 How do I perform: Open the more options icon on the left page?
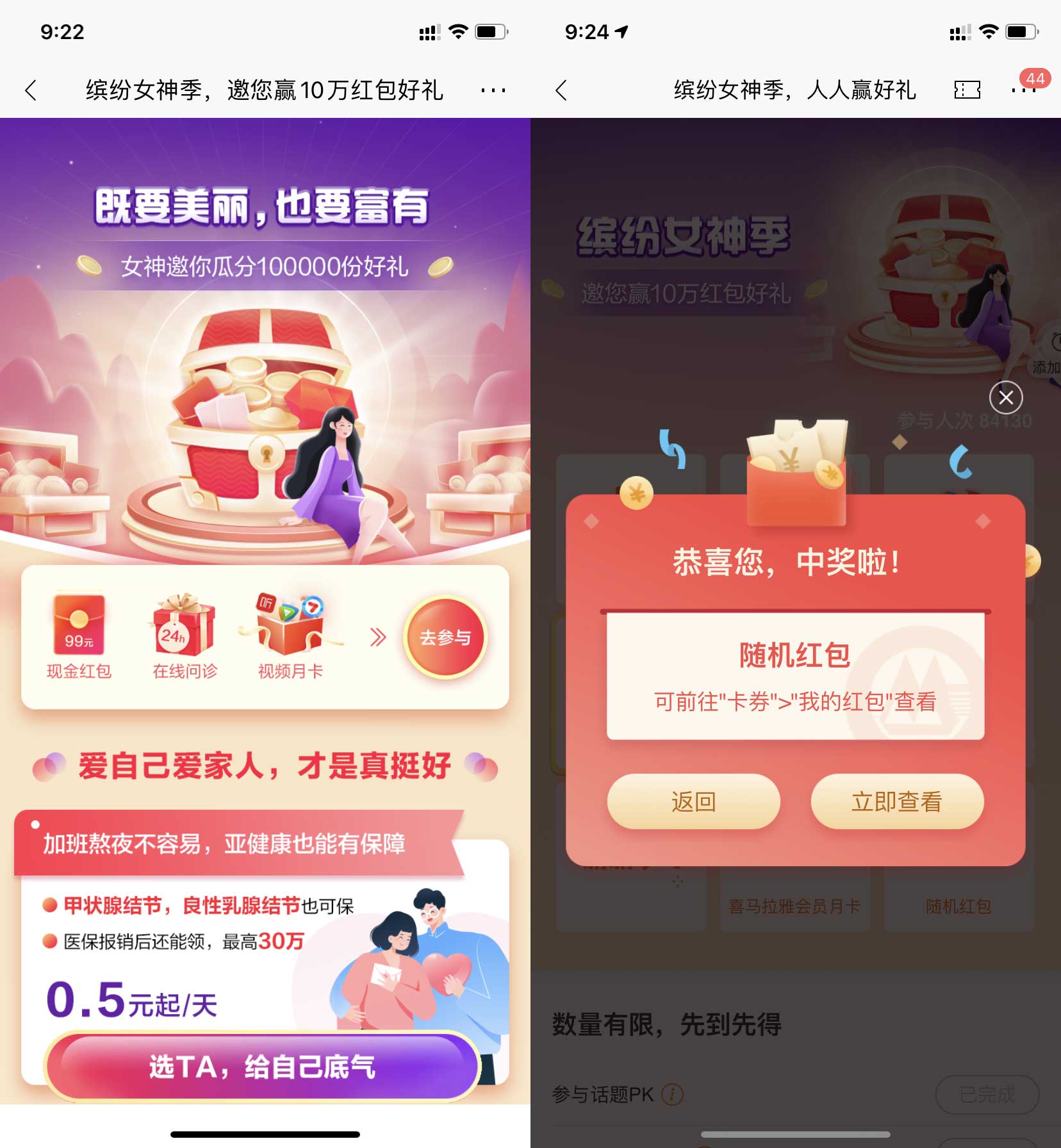coord(493,91)
